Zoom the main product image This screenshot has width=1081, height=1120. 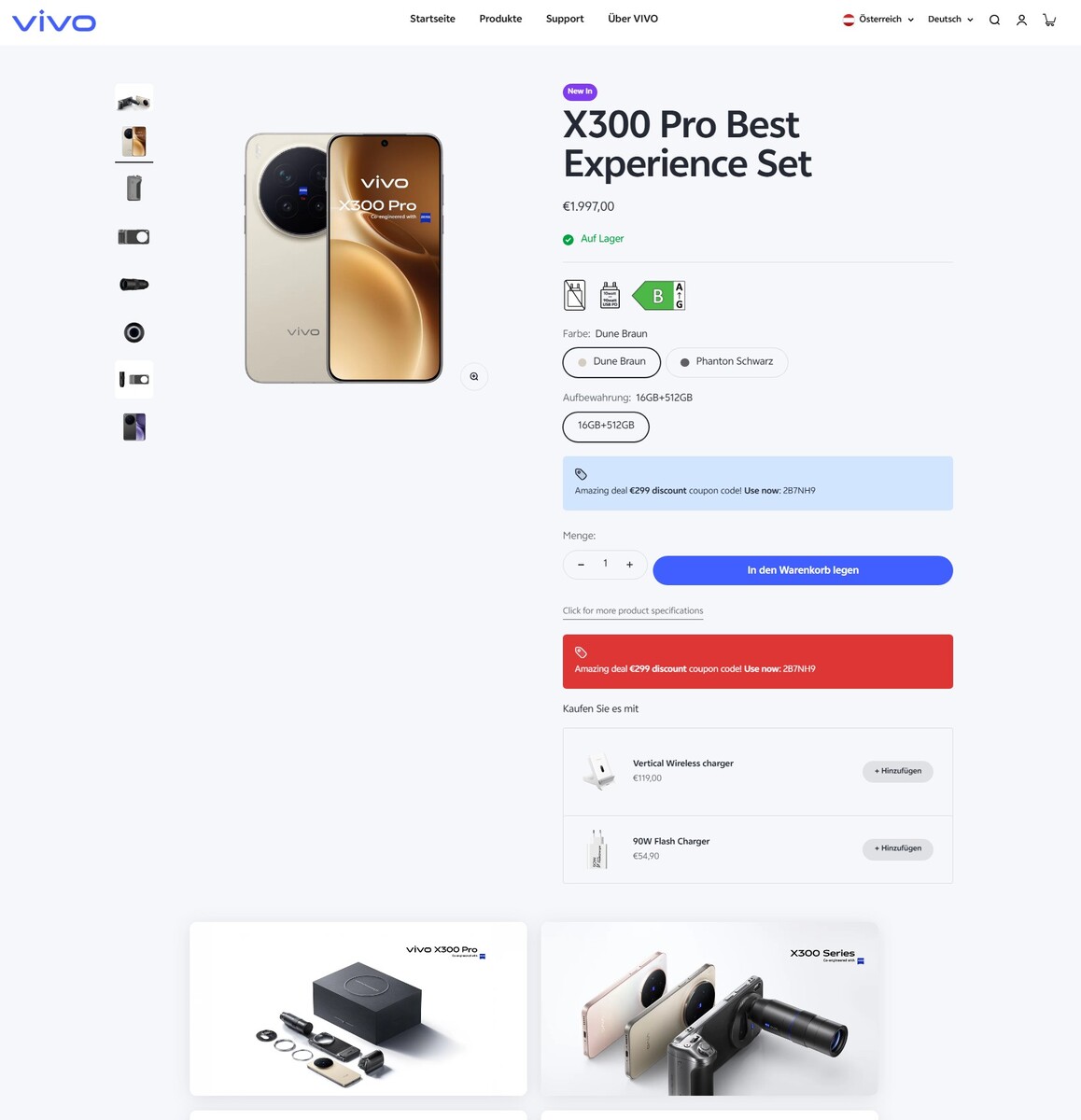click(474, 376)
